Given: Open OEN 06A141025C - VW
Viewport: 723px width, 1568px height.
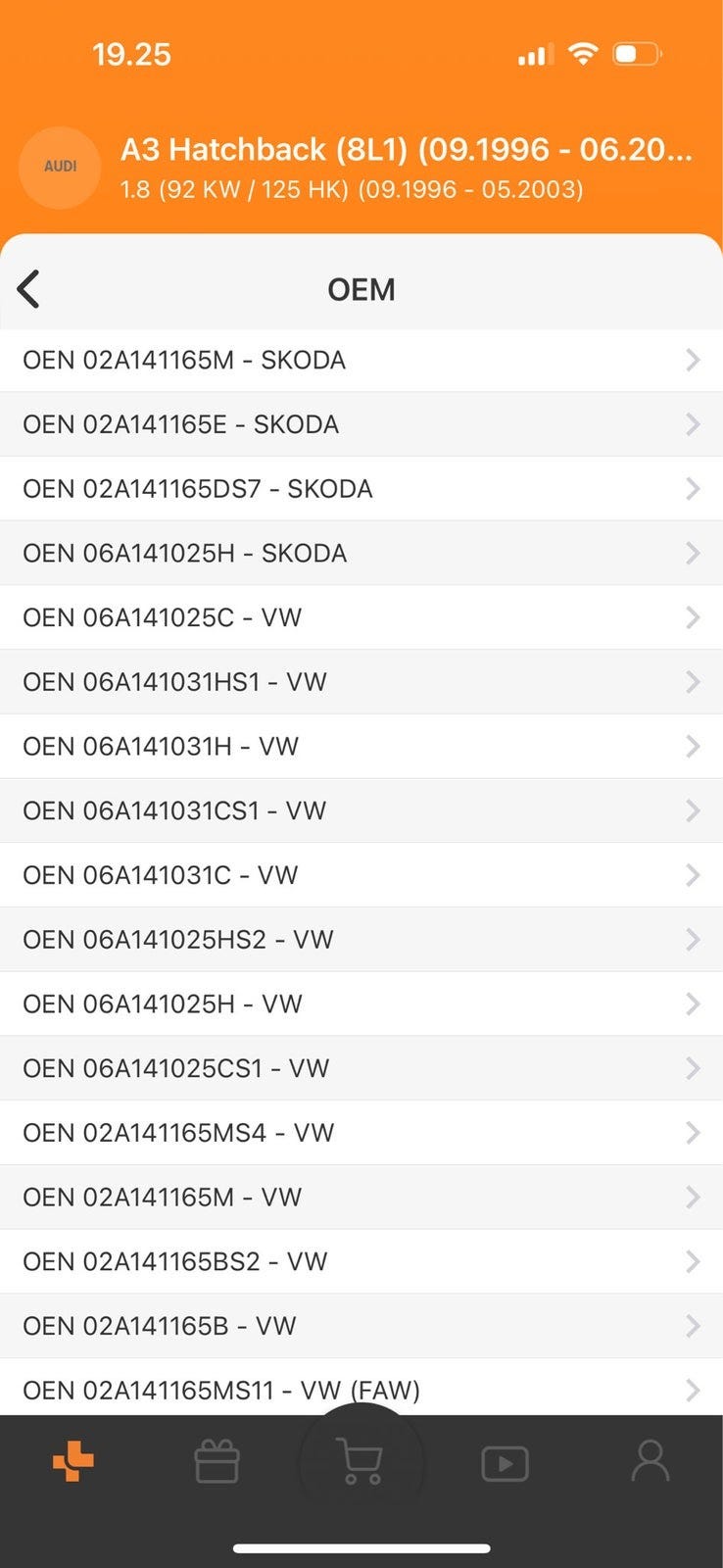Looking at the screenshot, I should pyautogui.click(x=361, y=617).
